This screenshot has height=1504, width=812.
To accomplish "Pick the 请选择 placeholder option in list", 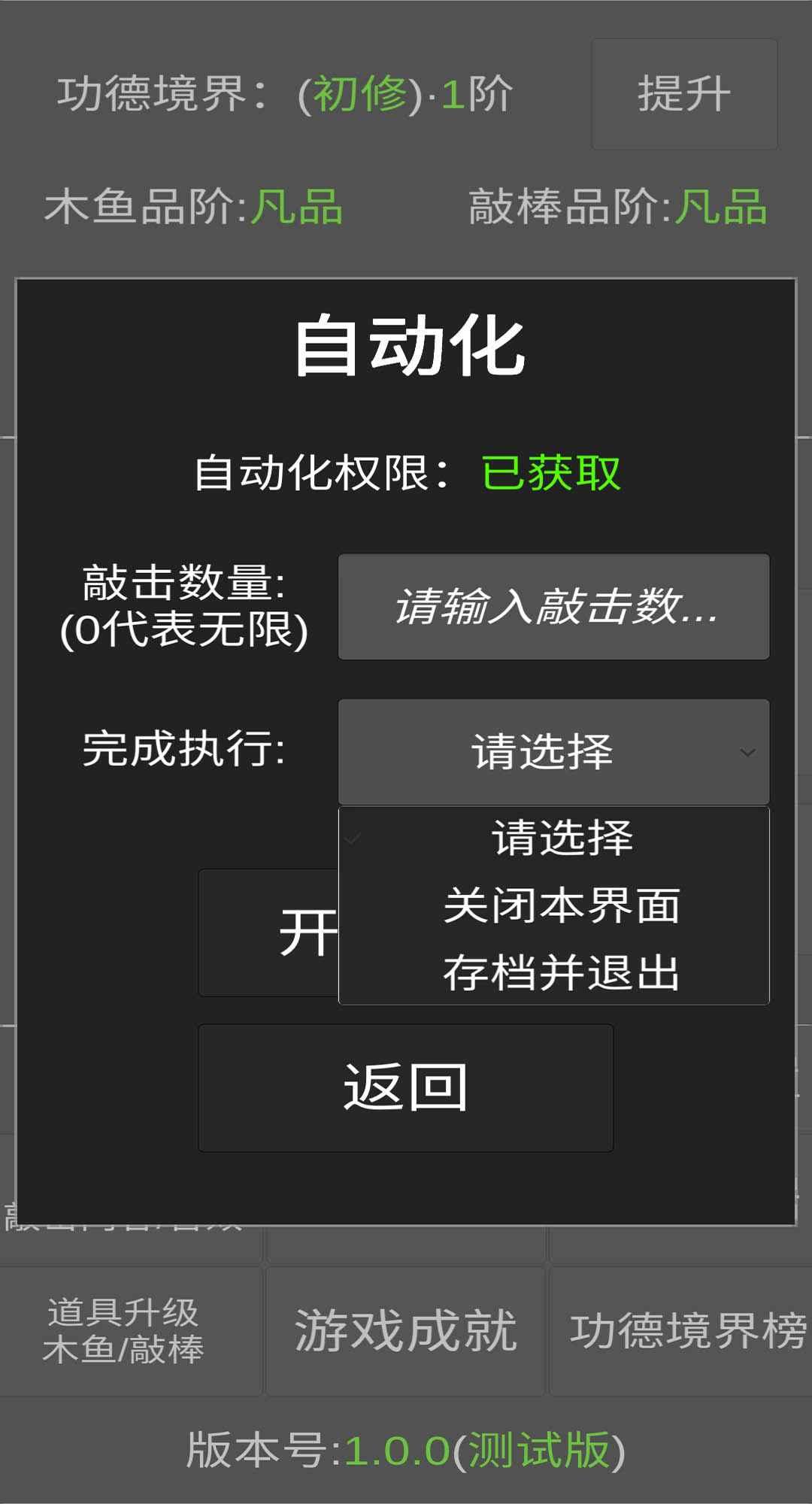I will coord(561,838).
